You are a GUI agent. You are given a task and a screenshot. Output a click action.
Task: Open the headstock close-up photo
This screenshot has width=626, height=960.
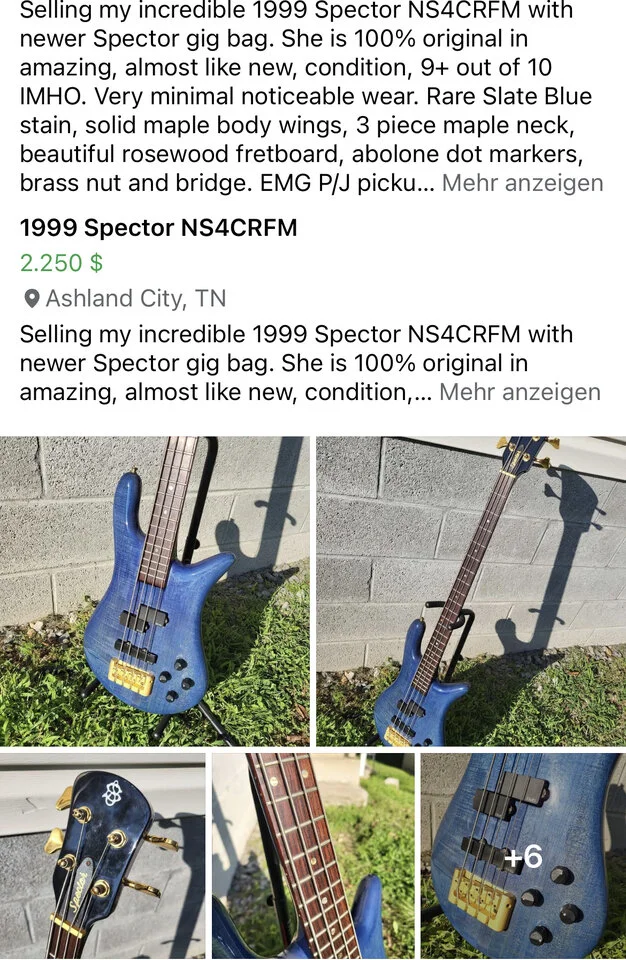tap(103, 856)
